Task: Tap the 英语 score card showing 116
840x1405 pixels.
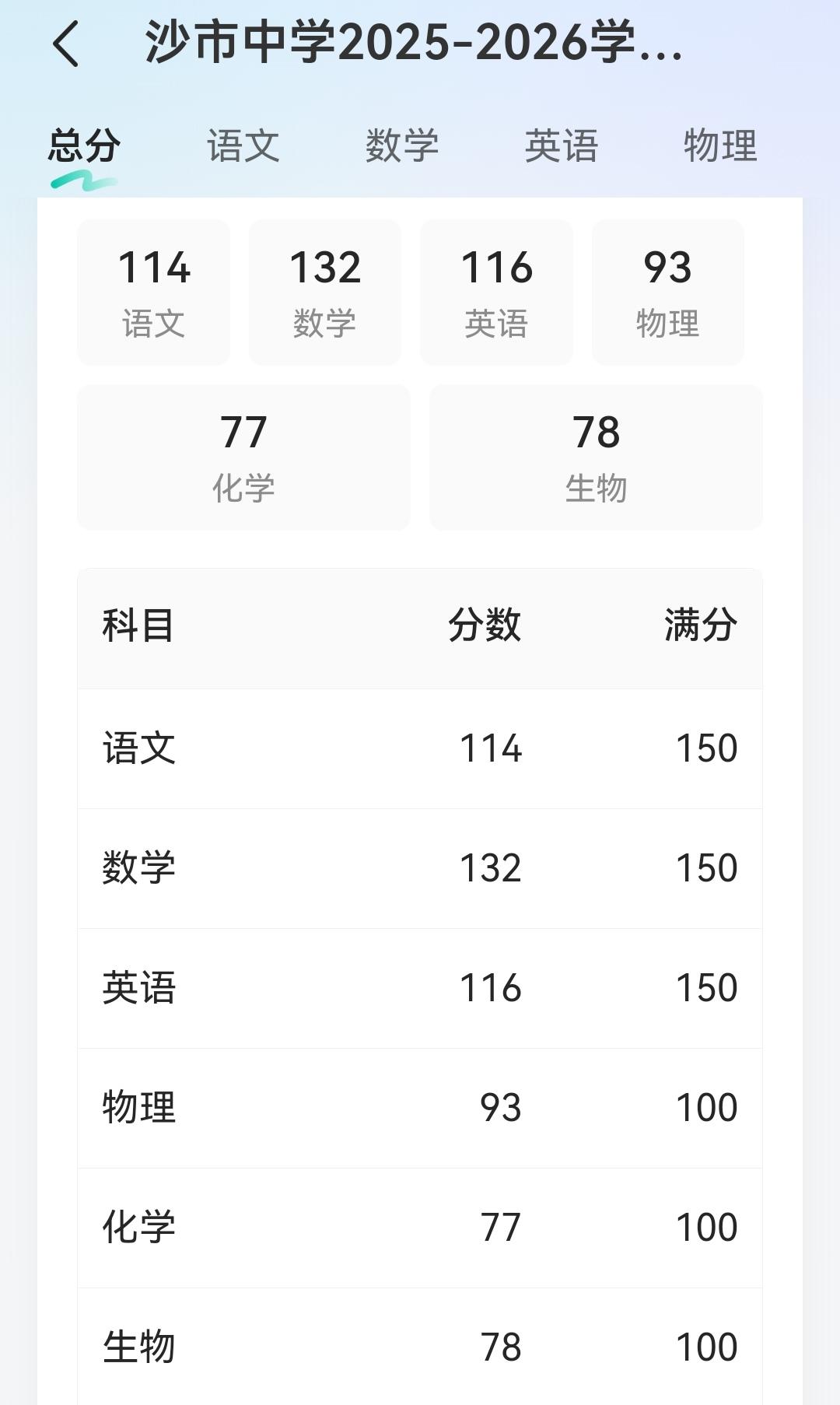Action: click(x=496, y=292)
